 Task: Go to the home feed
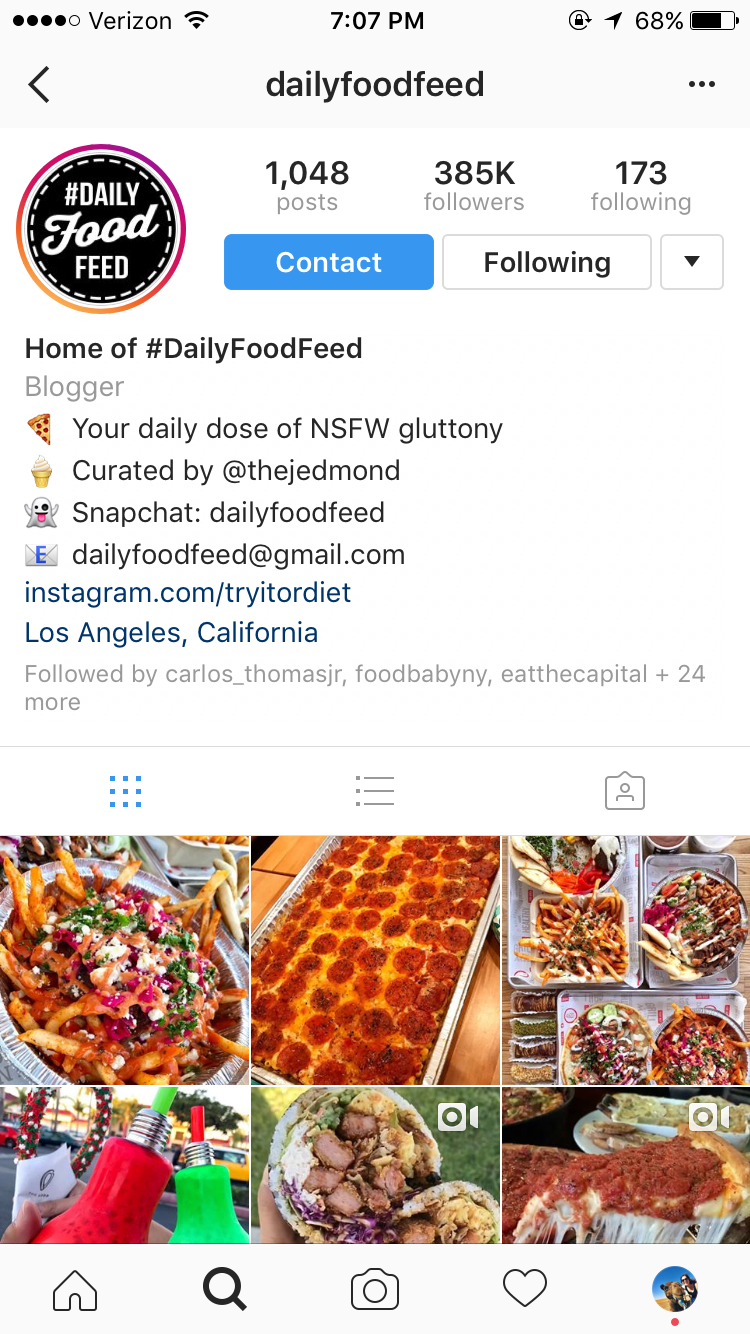[x=75, y=1289]
